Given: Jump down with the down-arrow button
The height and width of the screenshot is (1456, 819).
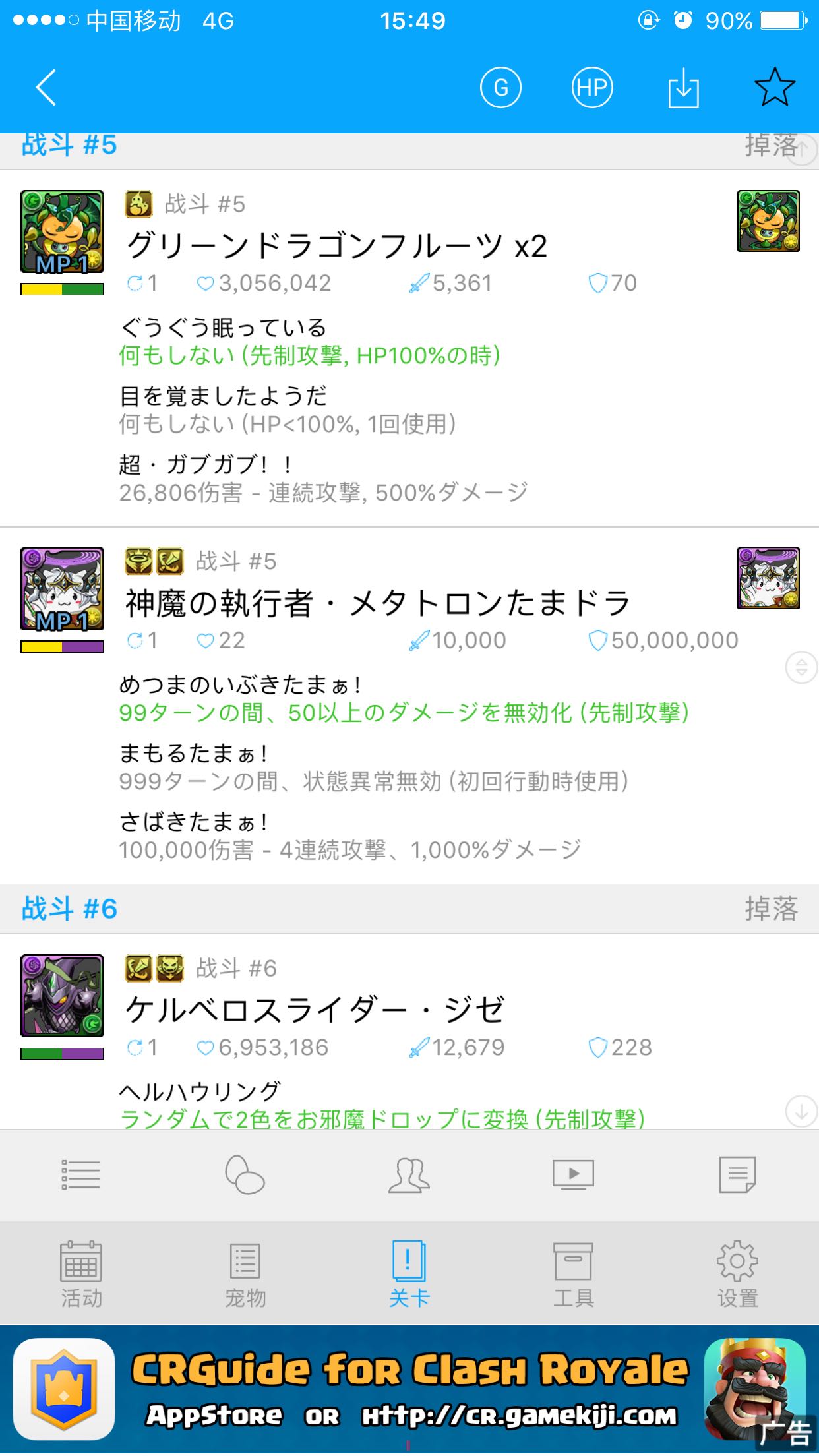Looking at the screenshot, I should pyautogui.click(x=802, y=1112).
